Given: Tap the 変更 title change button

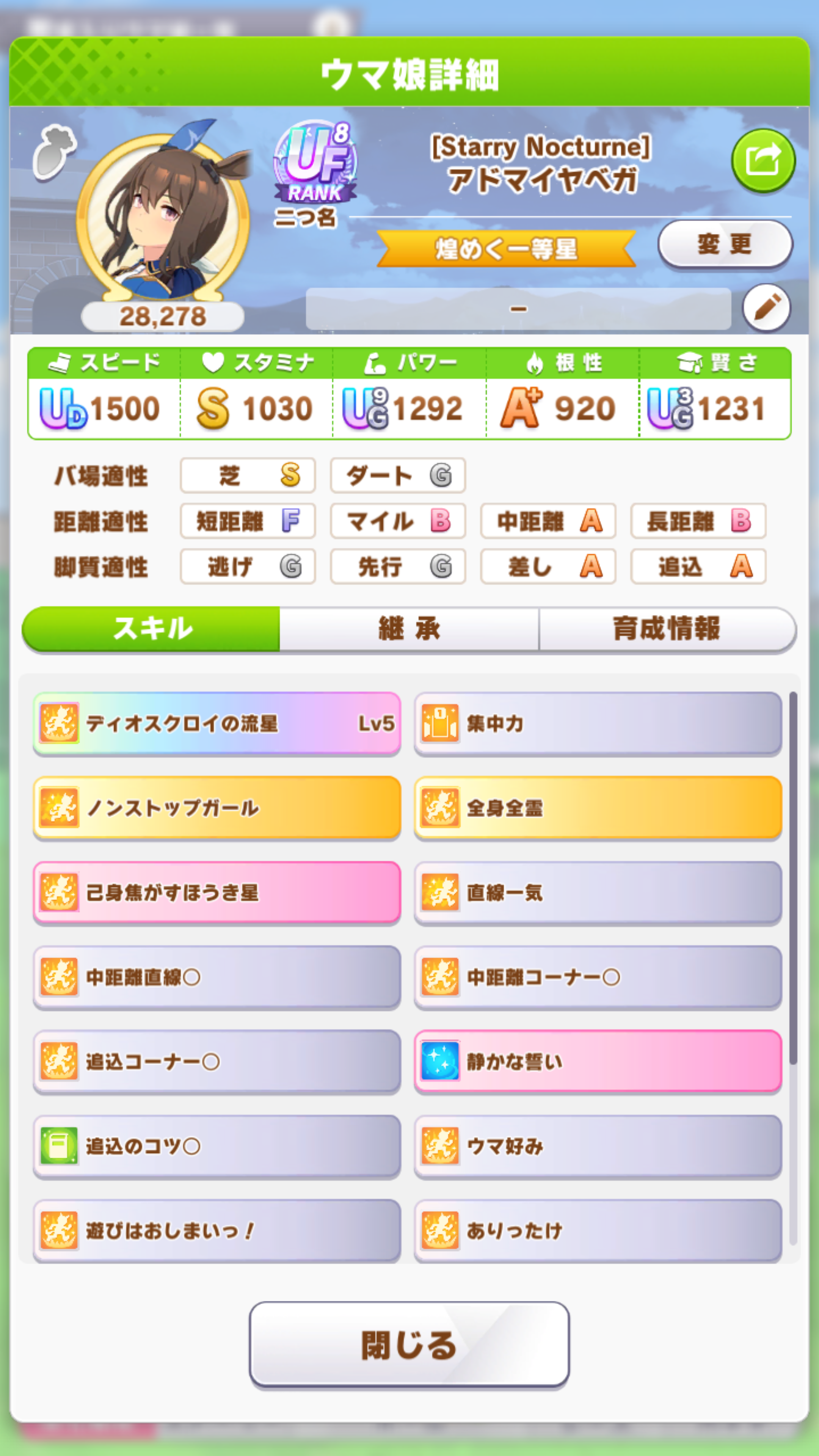Looking at the screenshot, I should tap(725, 244).
